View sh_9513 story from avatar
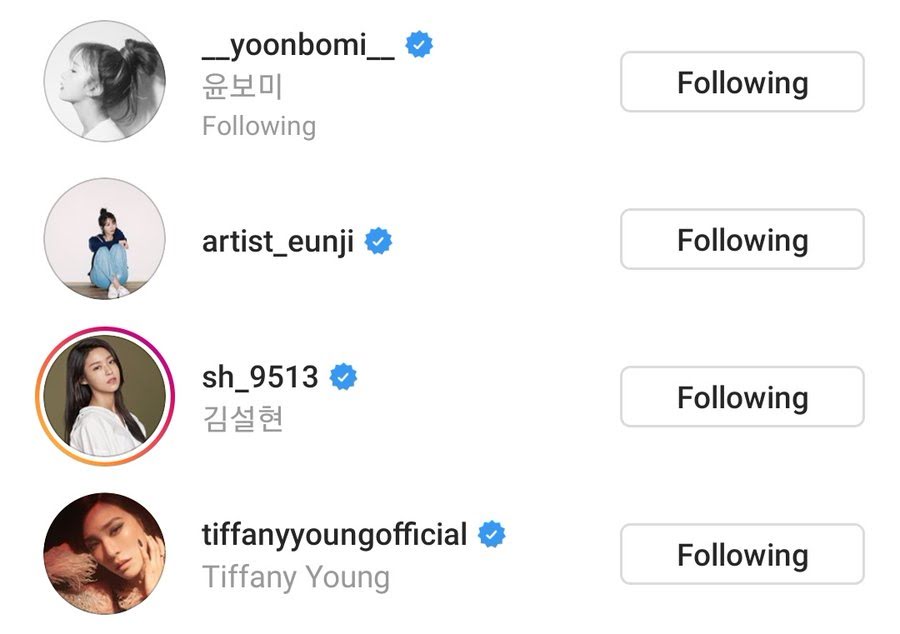 105,397
